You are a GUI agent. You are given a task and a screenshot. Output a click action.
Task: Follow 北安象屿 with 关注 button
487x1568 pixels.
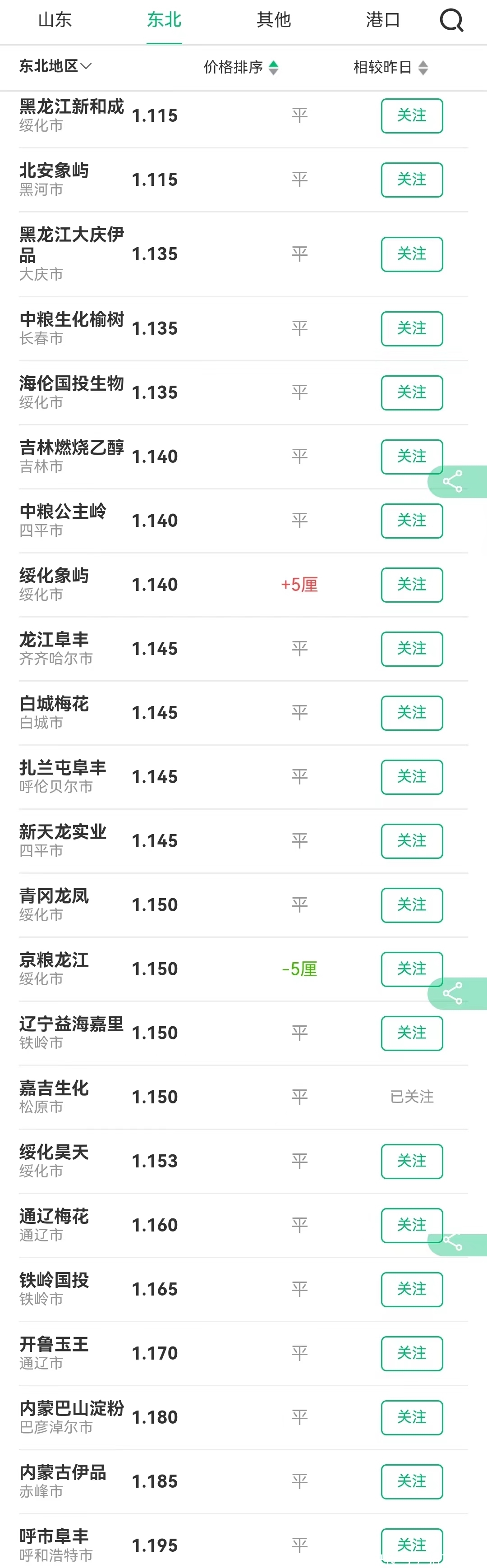pyautogui.click(x=412, y=180)
